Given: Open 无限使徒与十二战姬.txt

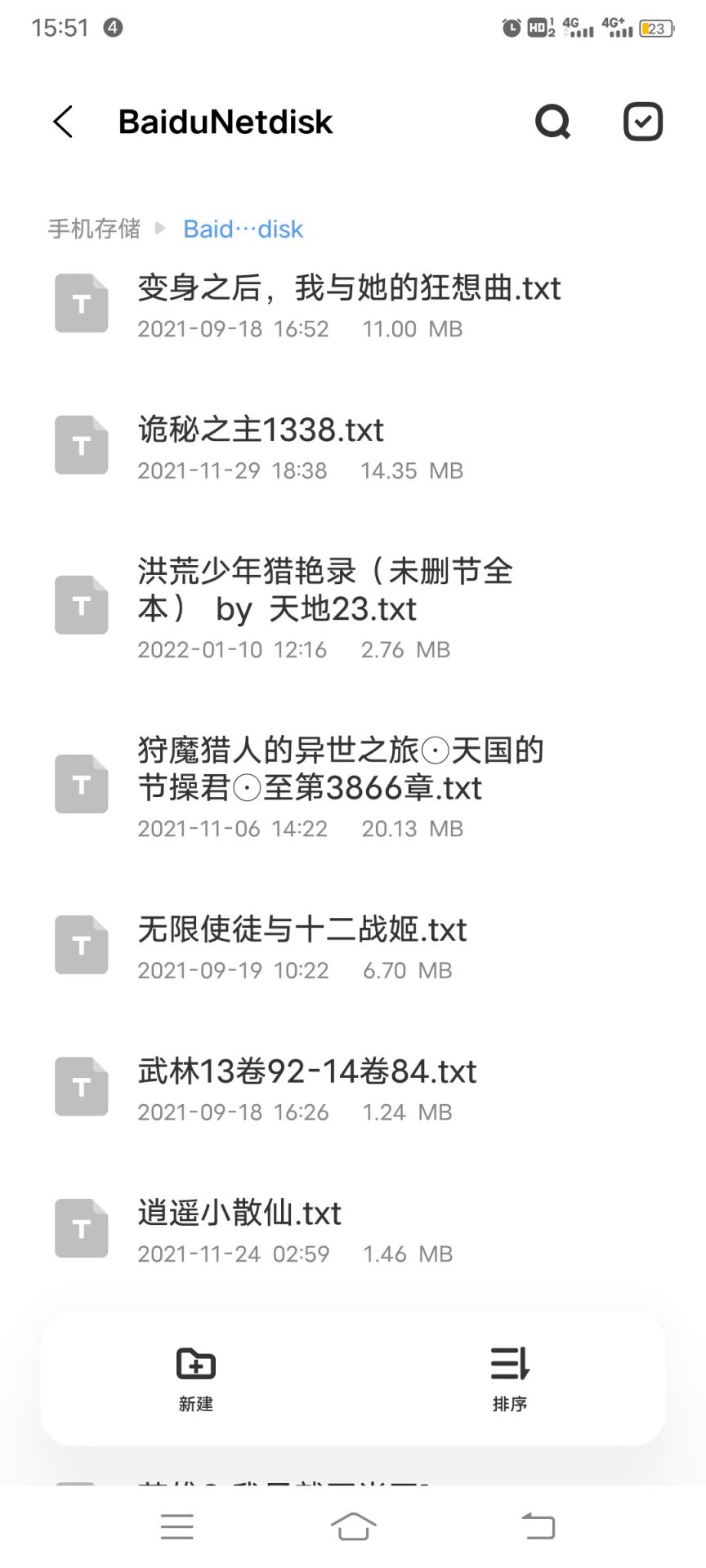Looking at the screenshot, I should [x=302, y=946].
